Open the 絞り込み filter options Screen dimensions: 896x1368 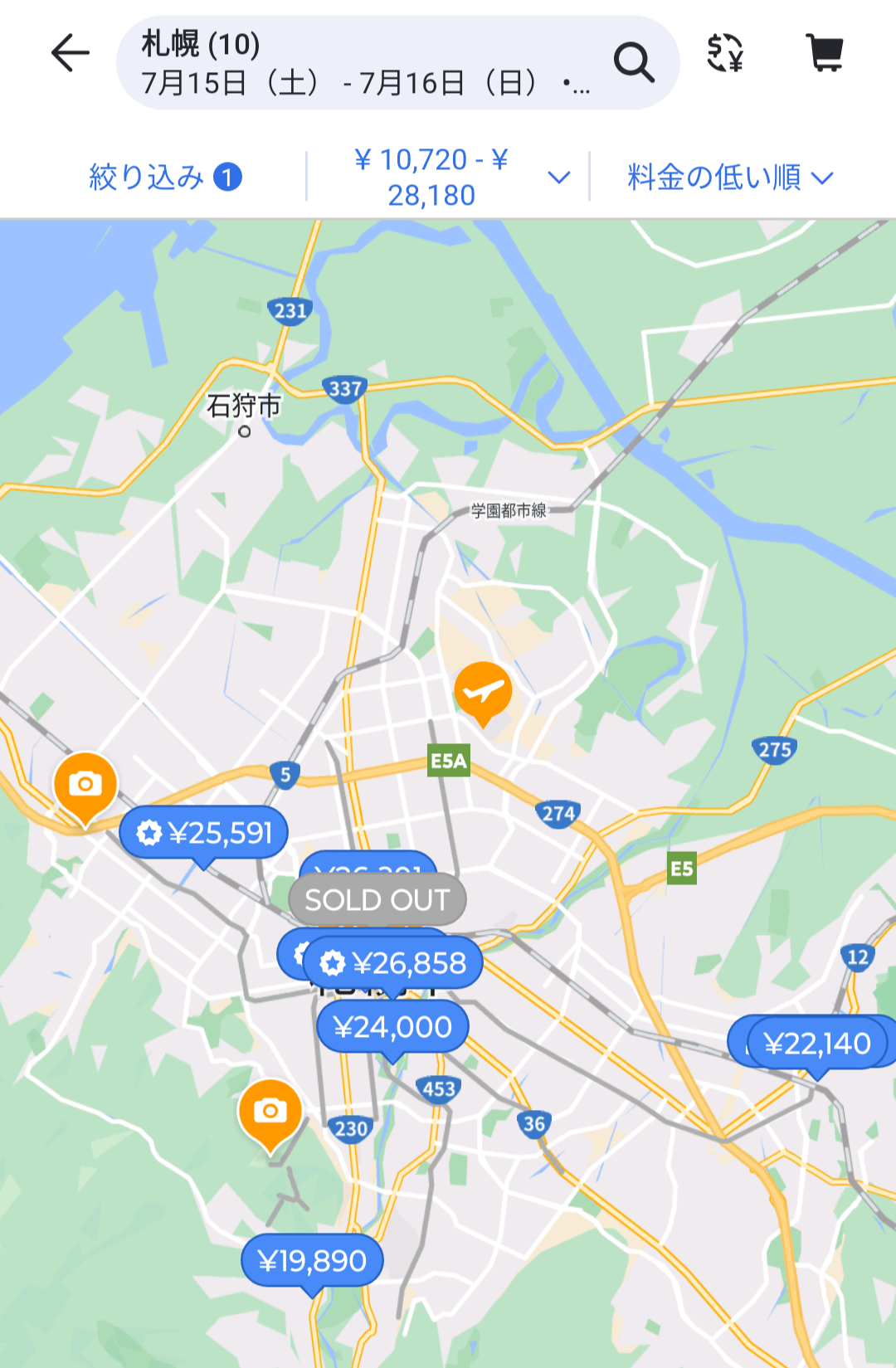(164, 177)
